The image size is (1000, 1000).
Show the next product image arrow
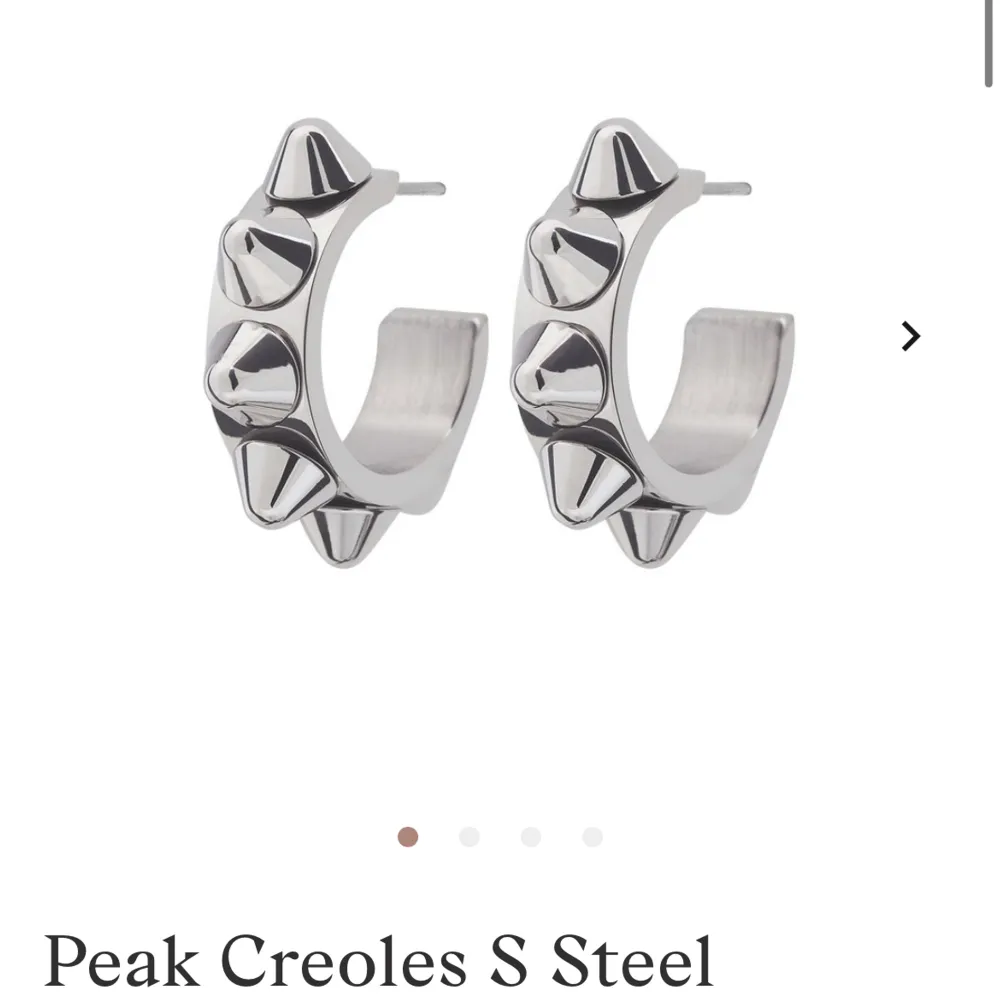coord(910,336)
